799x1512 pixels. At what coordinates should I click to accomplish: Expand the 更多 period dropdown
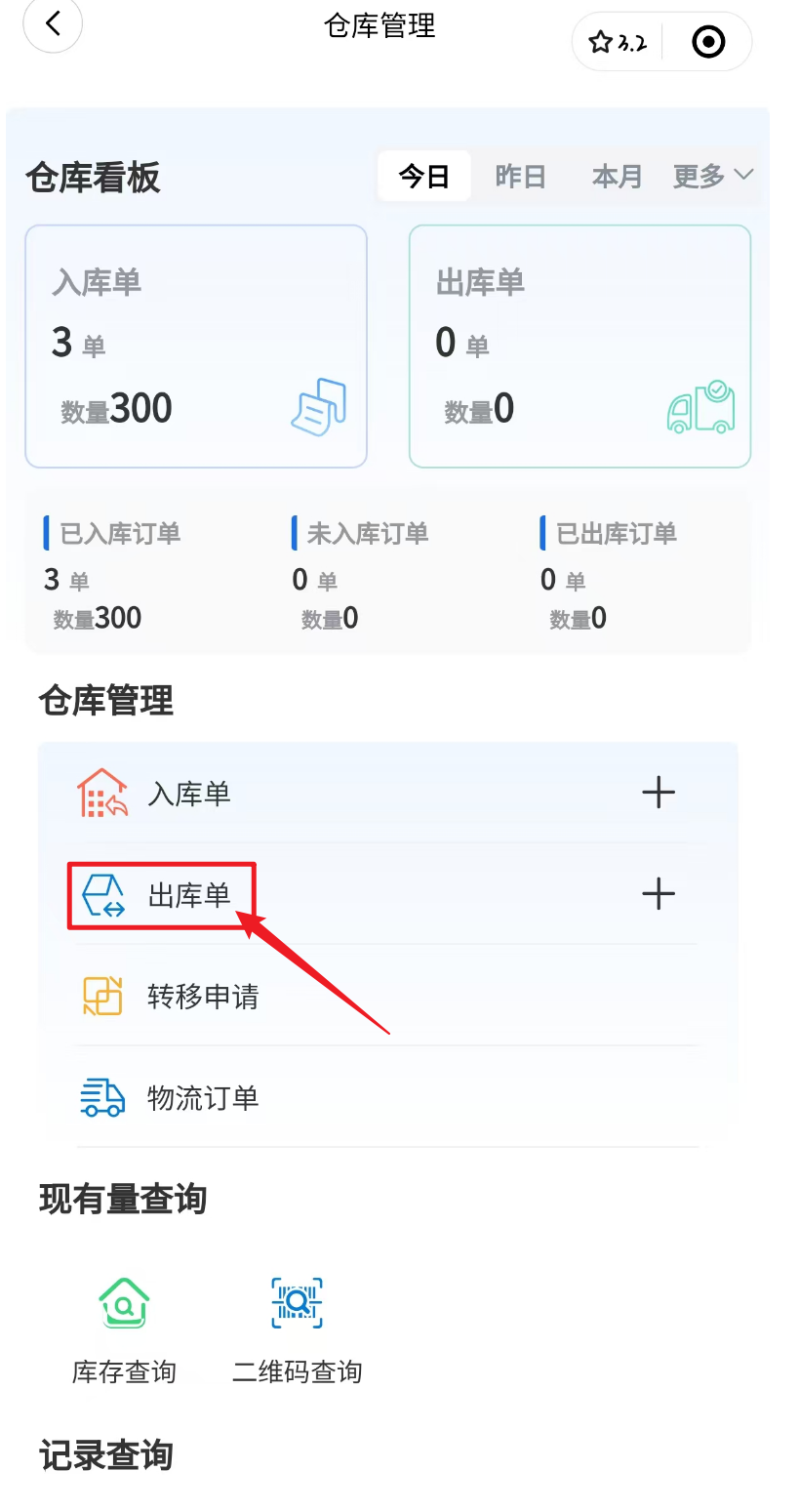(713, 177)
